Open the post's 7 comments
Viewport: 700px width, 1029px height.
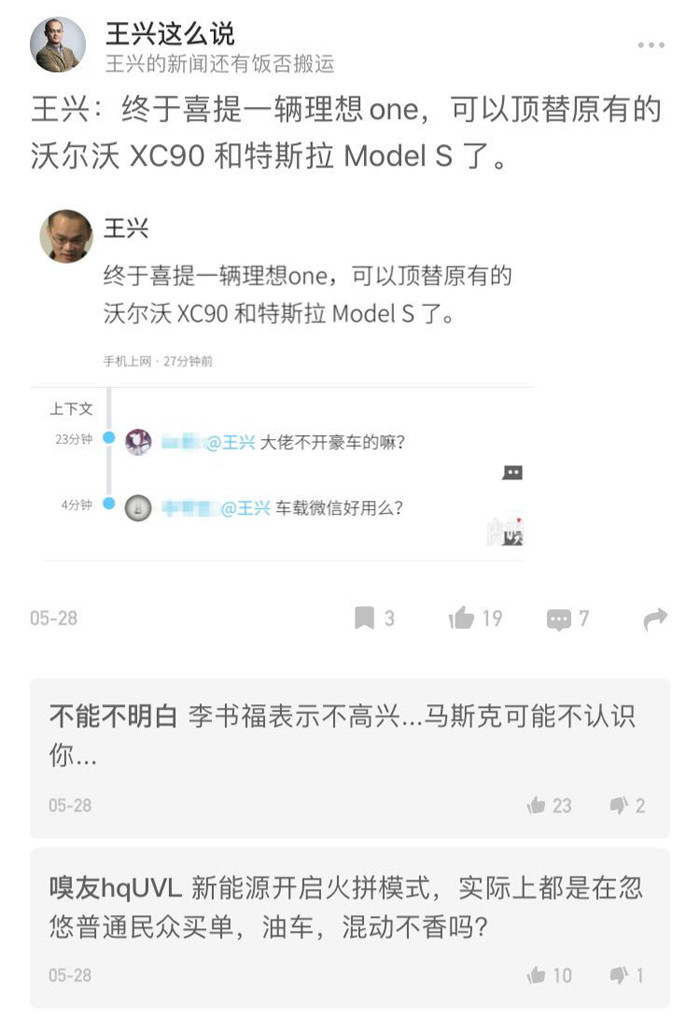558,619
